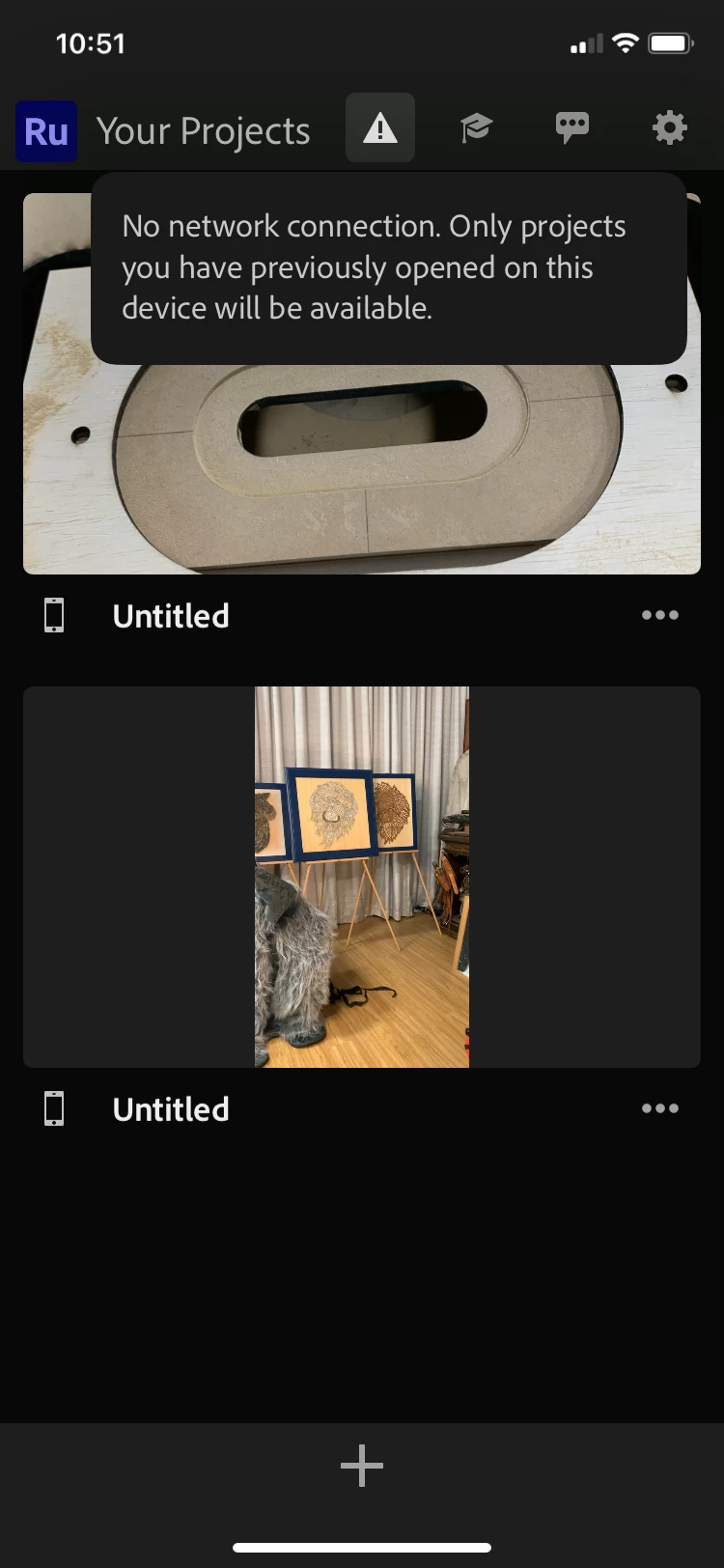Open the project with the framed artwork thumbnail
The width and height of the screenshot is (724, 1568).
[x=362, y=877]
